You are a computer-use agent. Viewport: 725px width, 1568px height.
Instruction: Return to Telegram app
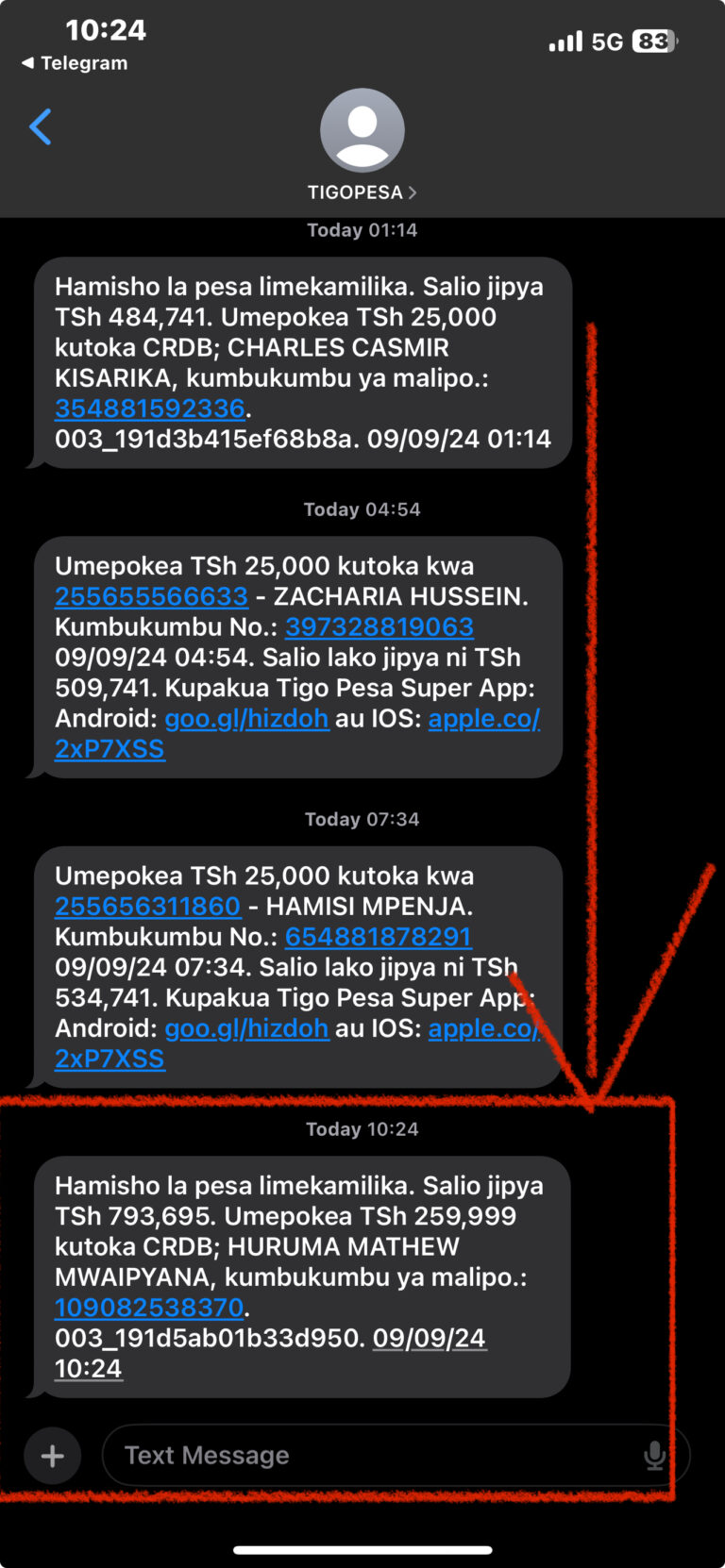(x=75, y=63)
